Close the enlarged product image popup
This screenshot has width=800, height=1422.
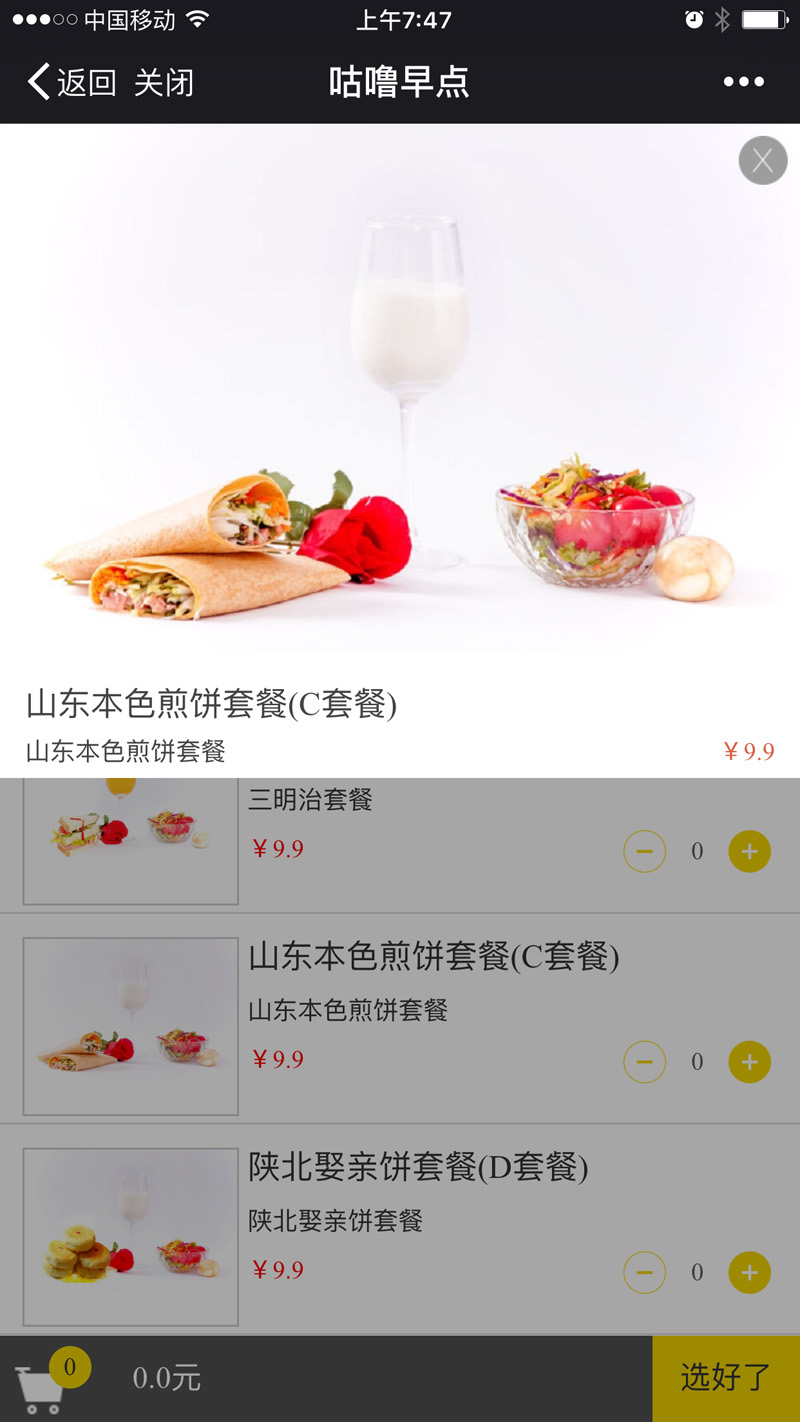[763, 161]
